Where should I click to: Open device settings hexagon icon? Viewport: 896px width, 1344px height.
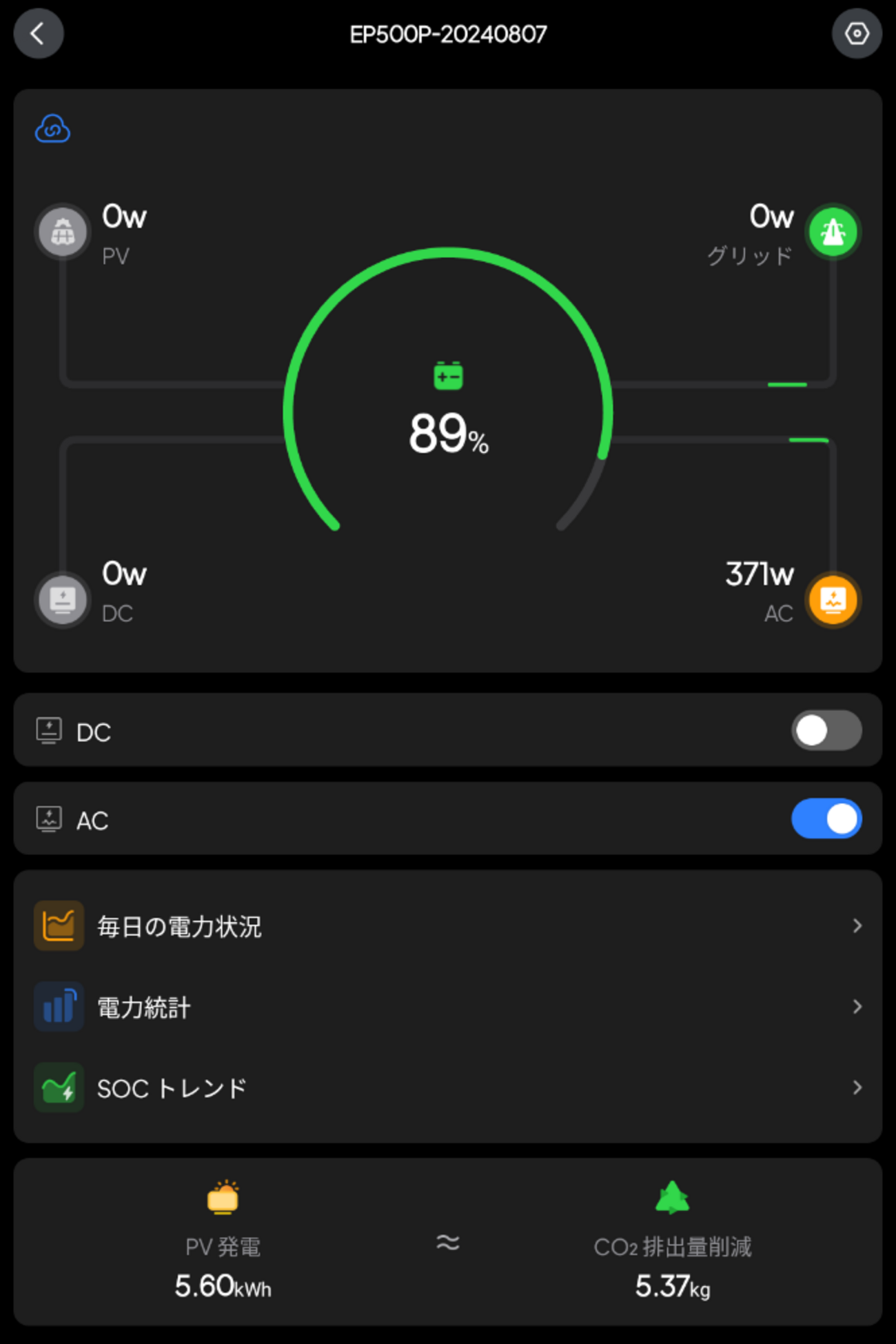click(856, 34)
